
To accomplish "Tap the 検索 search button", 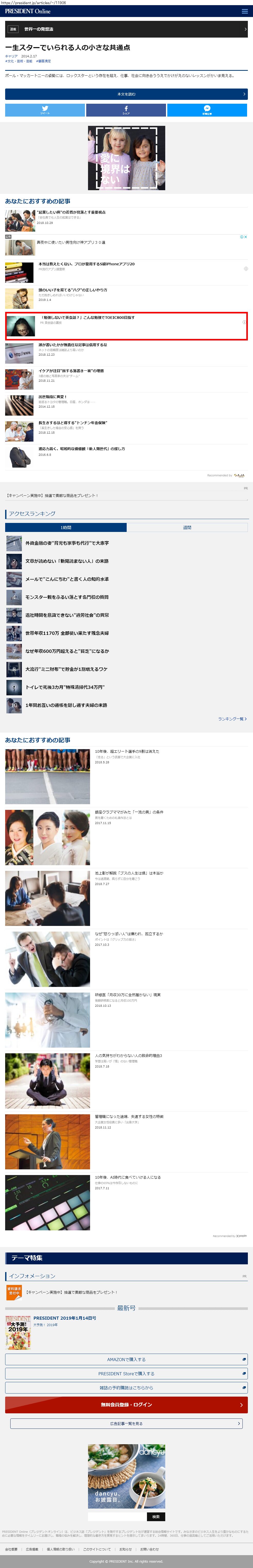I will coord(156,1516).
